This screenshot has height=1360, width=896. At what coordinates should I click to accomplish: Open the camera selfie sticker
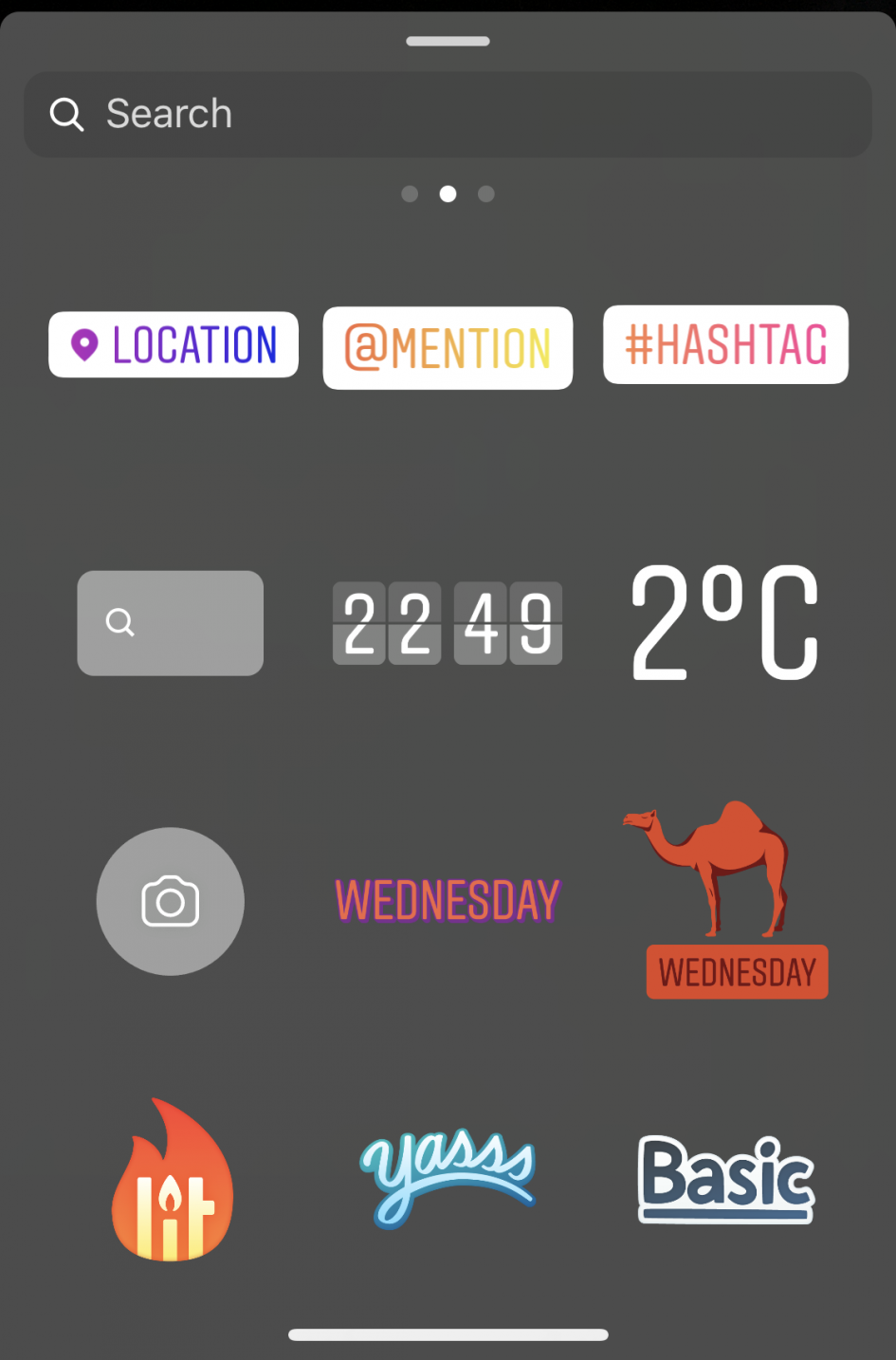point(171,901)
